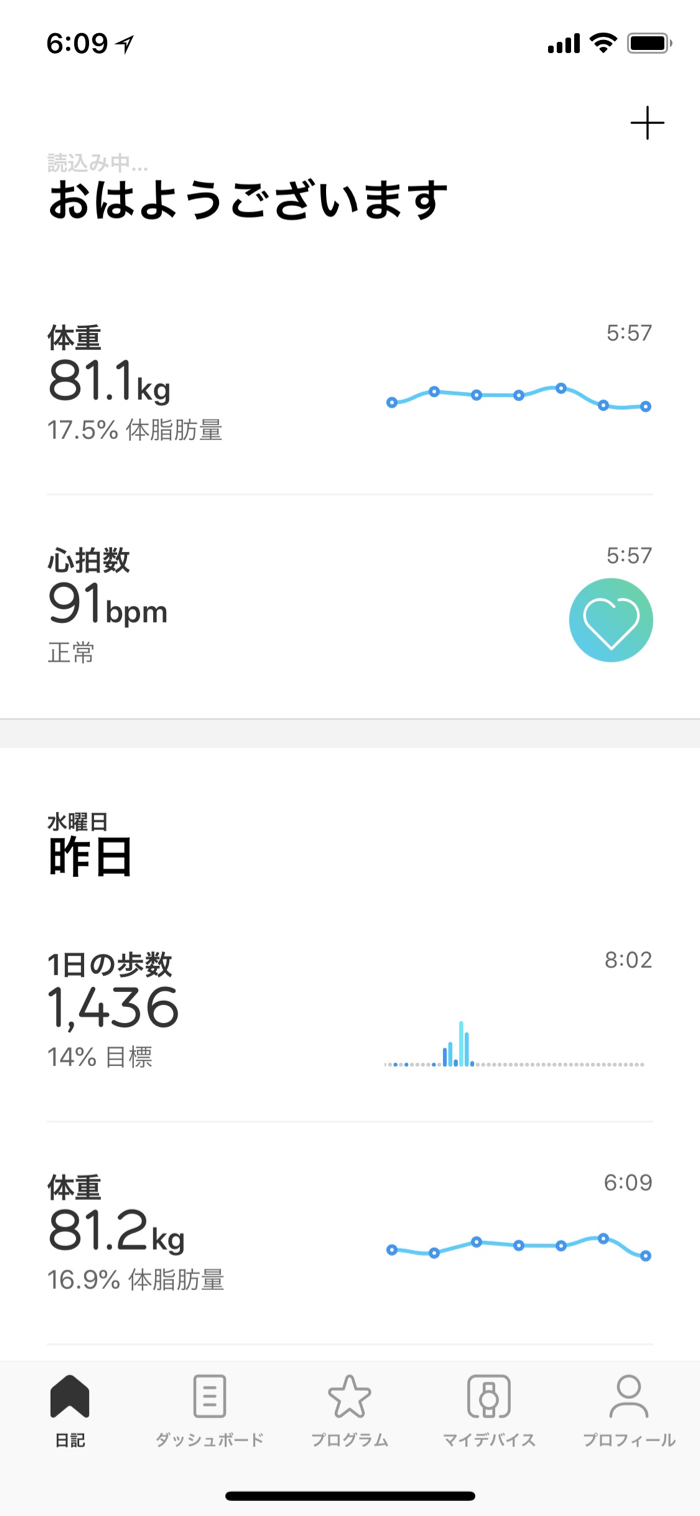View yesterday's 1,436 steps details
Viewport: 700px width, 1516px height.
click(x=350, y=1010)
